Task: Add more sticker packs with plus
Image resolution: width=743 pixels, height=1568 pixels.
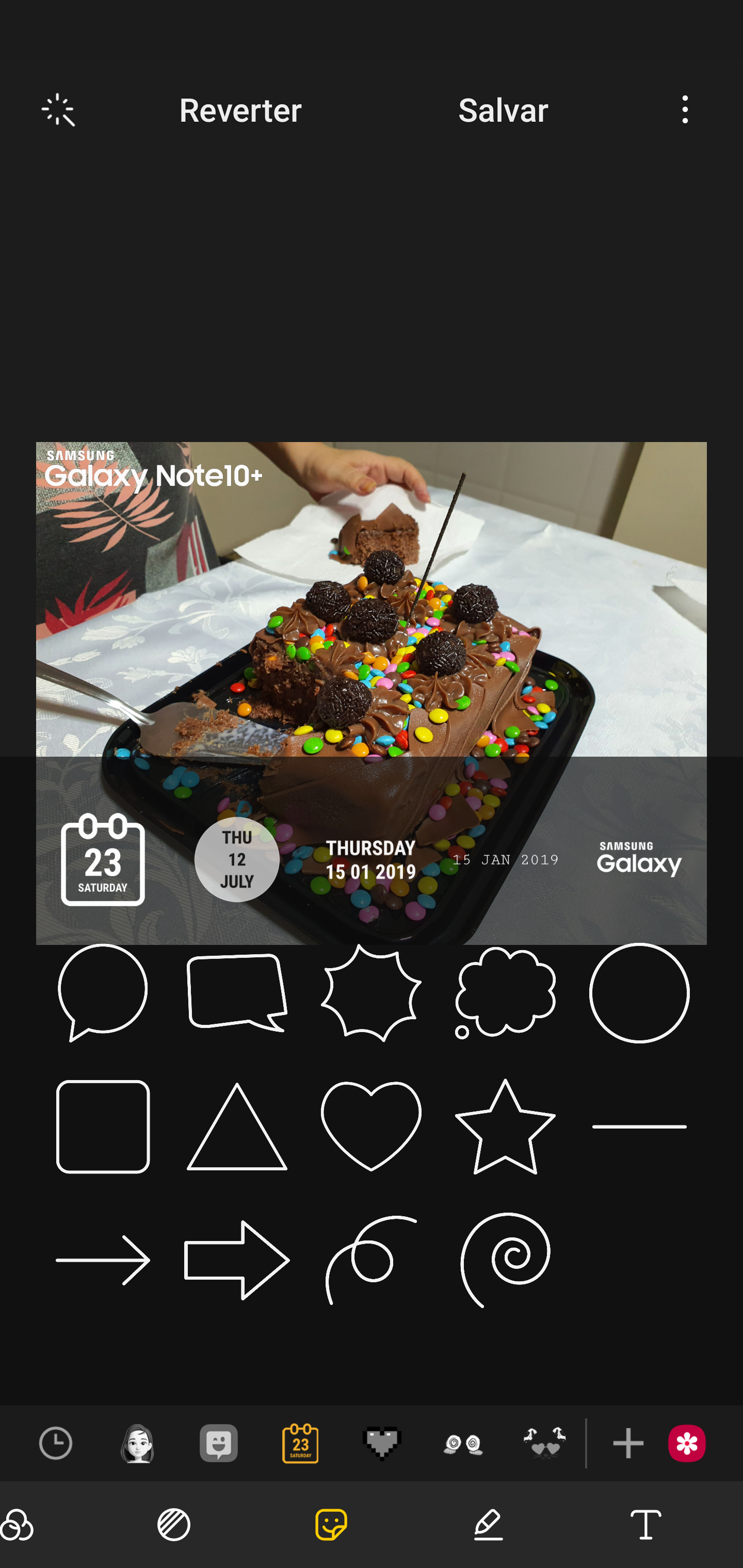Action: [x=627, y=1443]
